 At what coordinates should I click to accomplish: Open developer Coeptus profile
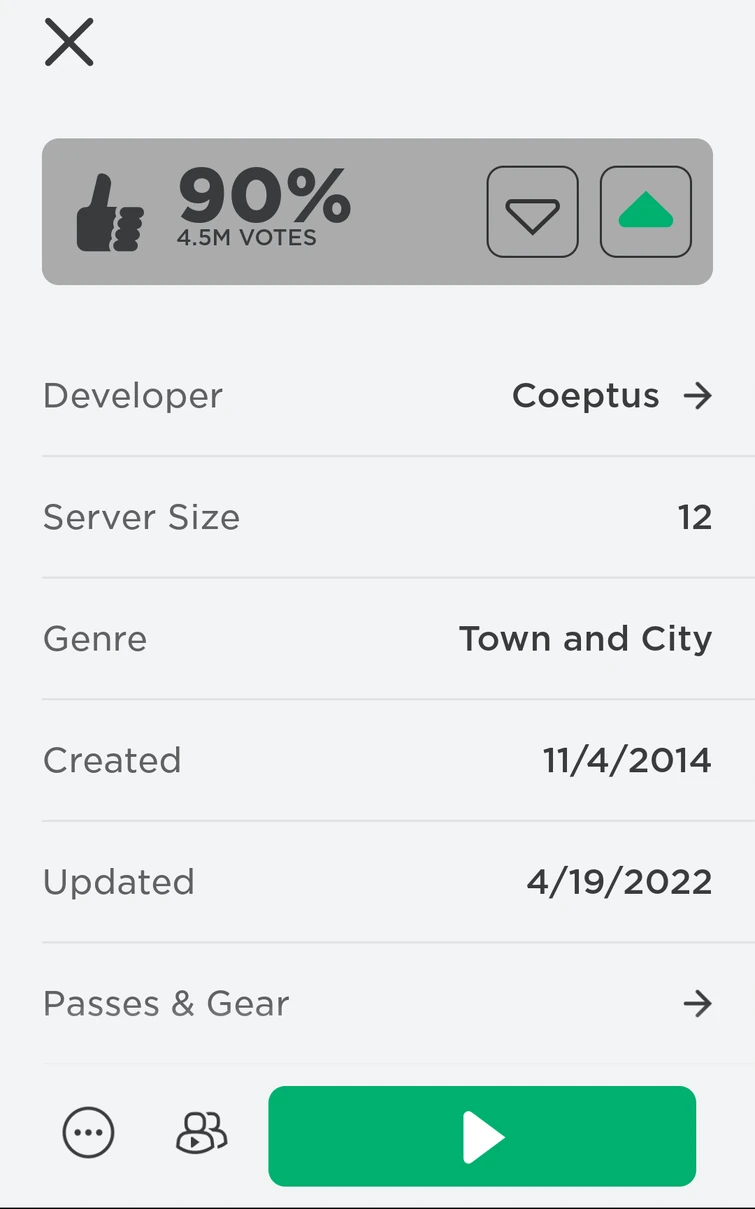tap(611, 396)
